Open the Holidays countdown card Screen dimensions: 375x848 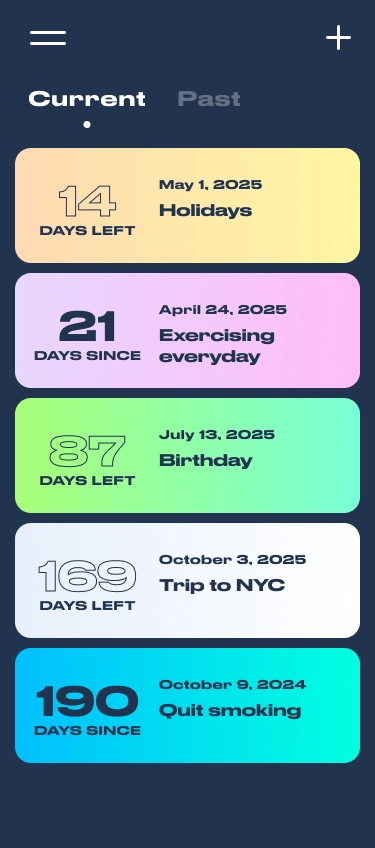tap(187, 206)
